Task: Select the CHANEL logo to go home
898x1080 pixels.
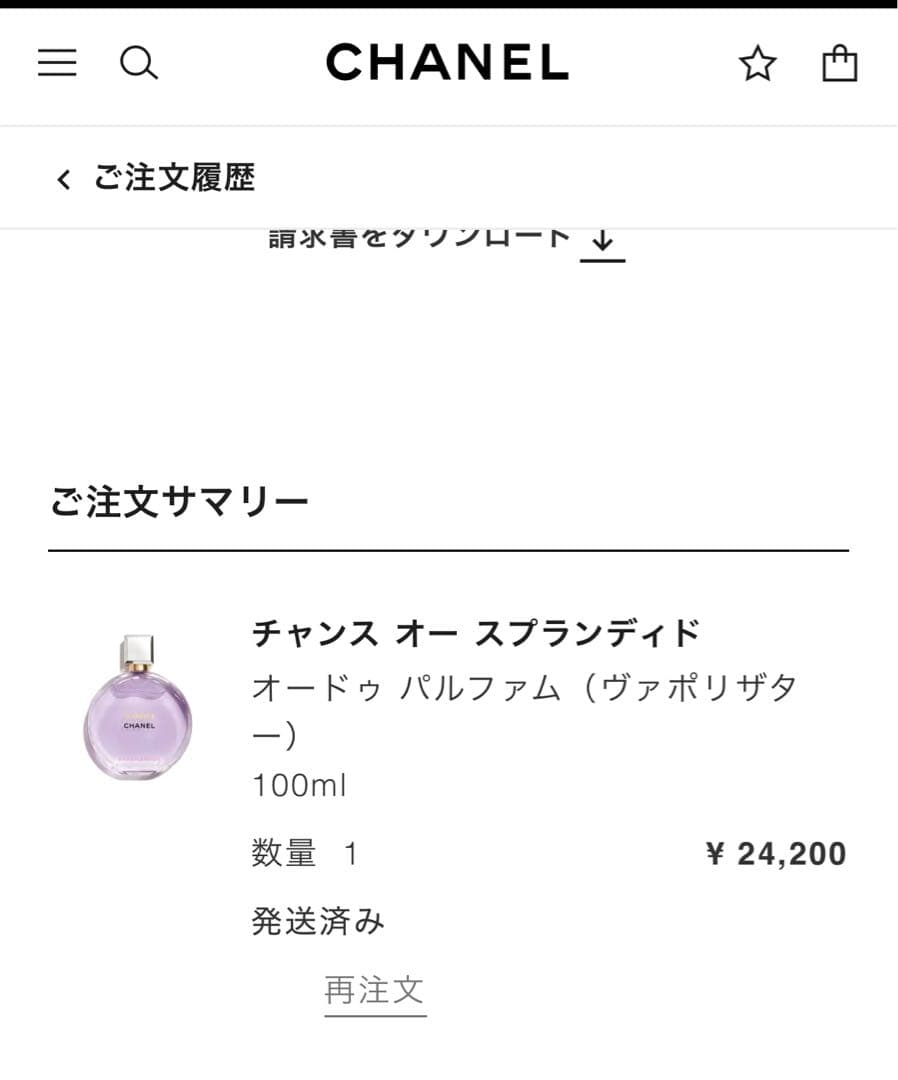Action: pos(449,63)
